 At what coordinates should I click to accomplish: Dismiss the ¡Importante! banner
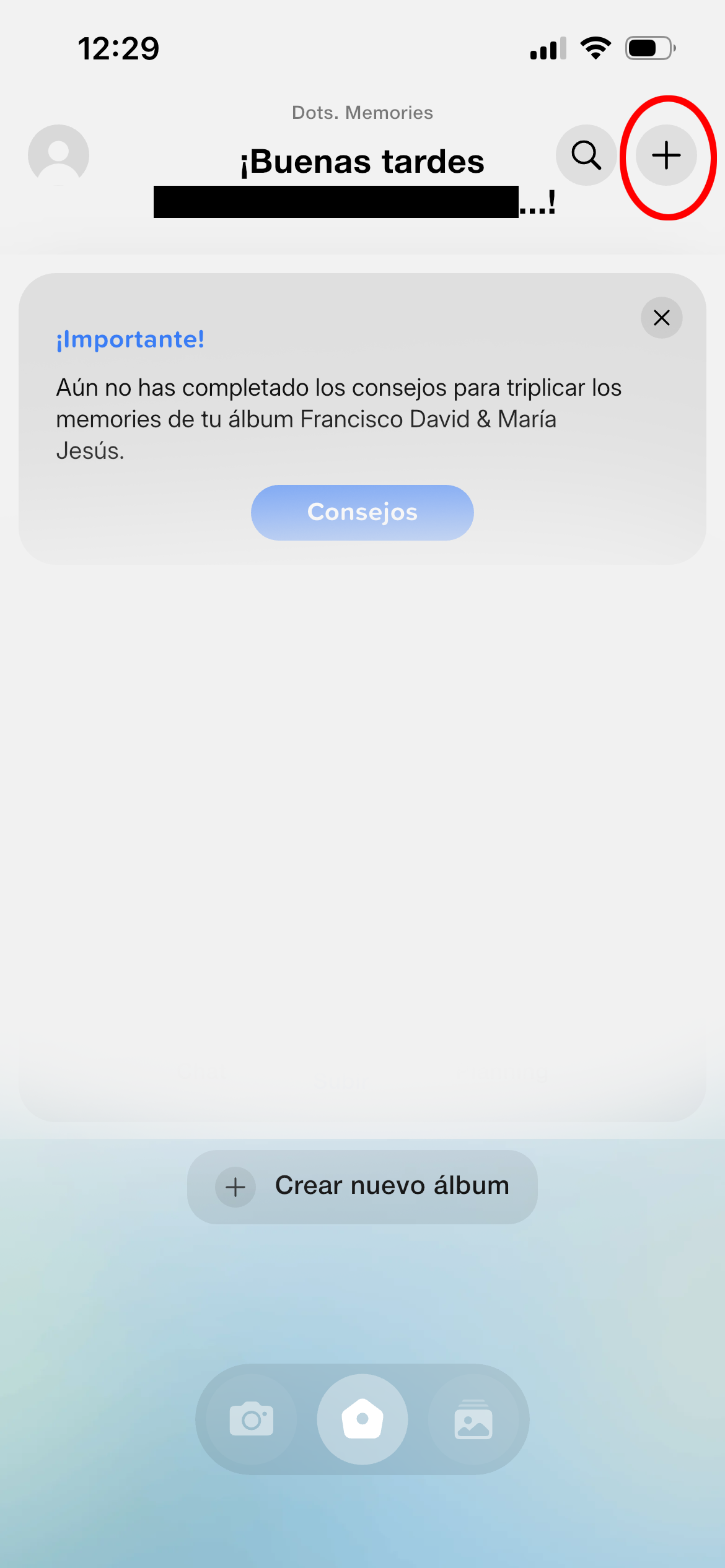(661, 318)
